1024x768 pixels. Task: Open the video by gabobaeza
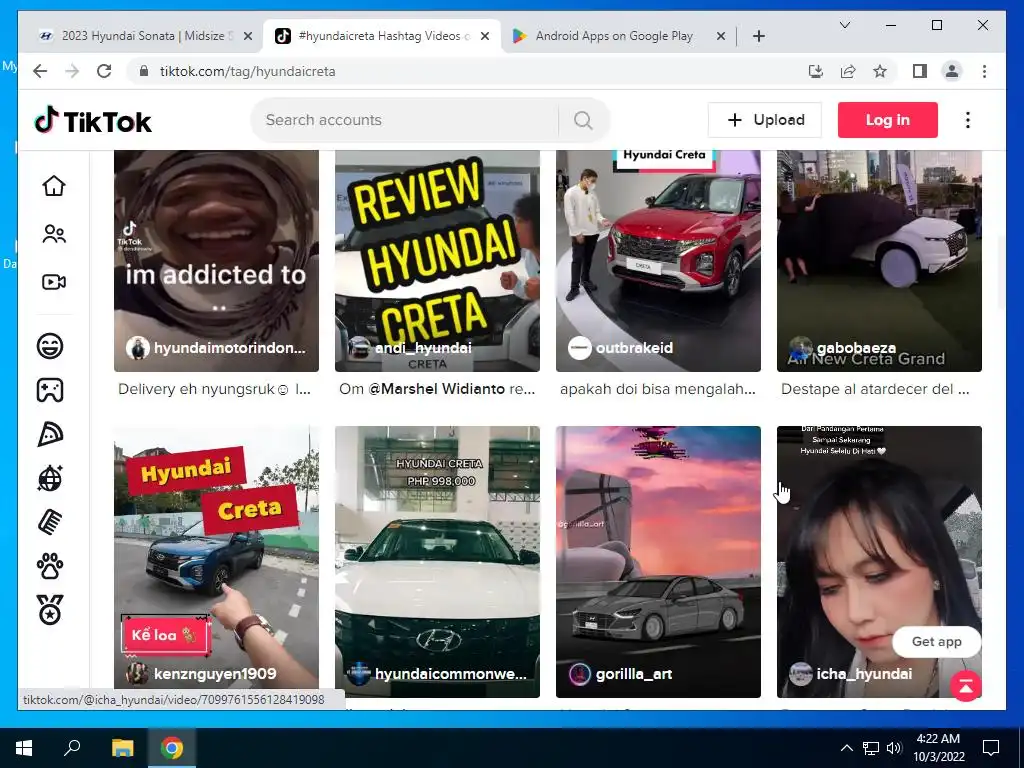[879, 260]
